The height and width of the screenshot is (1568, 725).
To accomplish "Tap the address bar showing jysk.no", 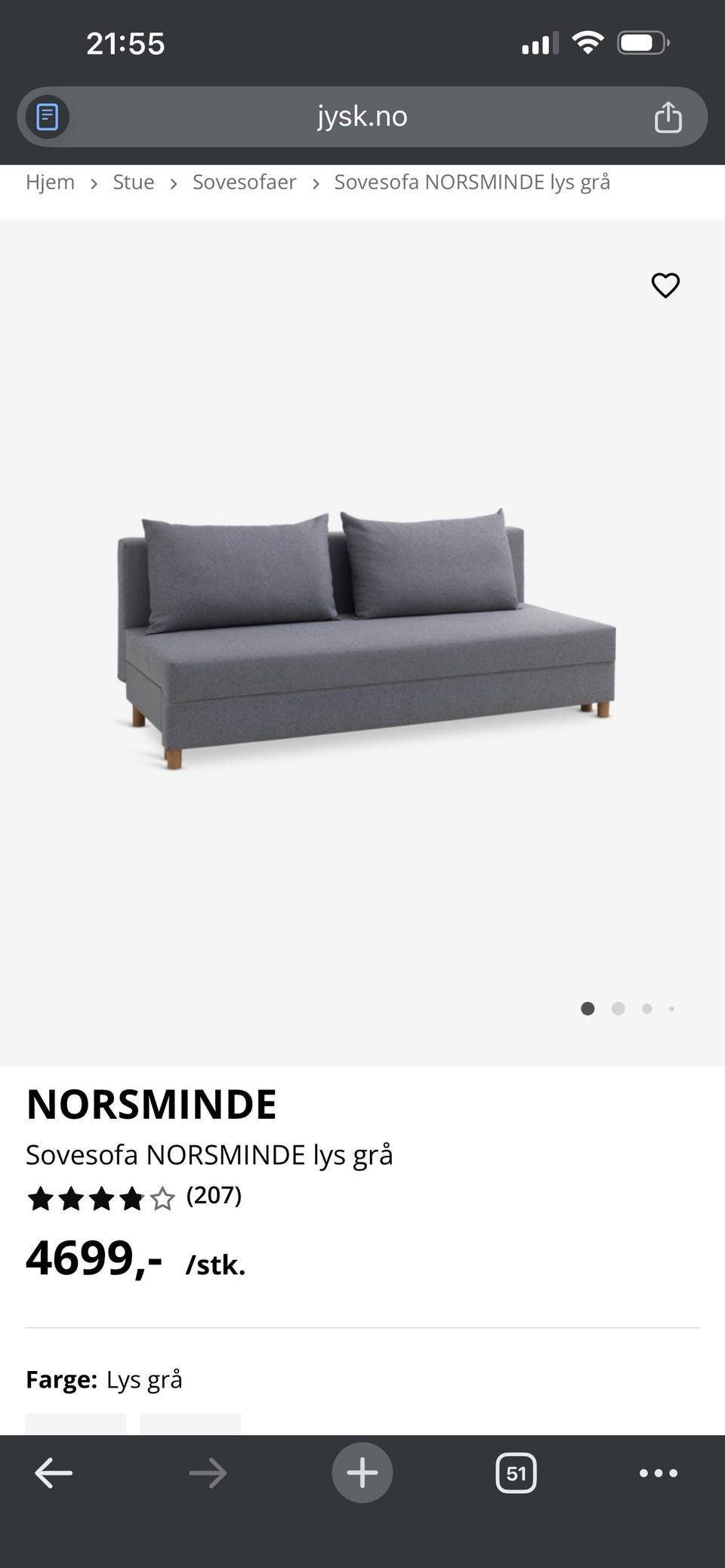I will 362,116.
